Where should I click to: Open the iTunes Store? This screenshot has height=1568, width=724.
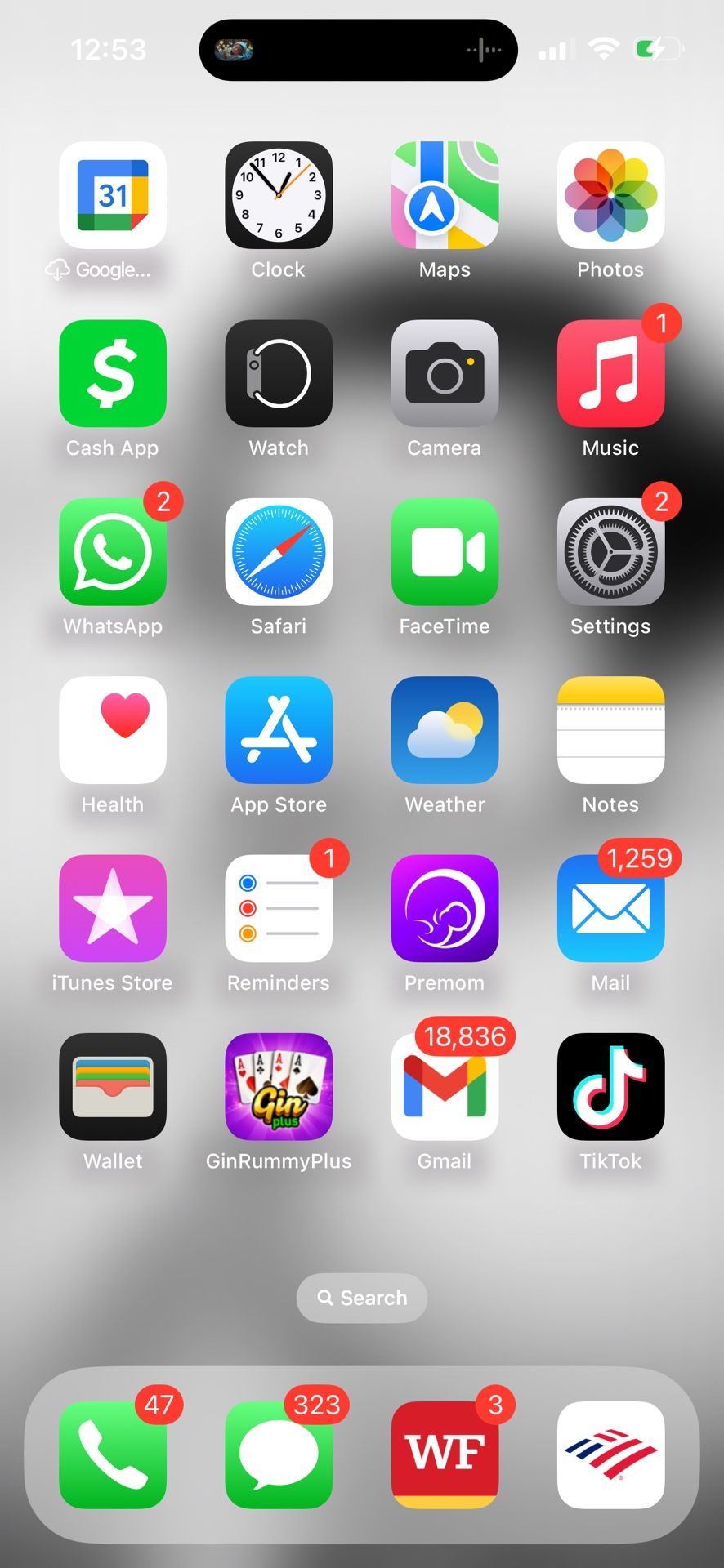(113, 908)
